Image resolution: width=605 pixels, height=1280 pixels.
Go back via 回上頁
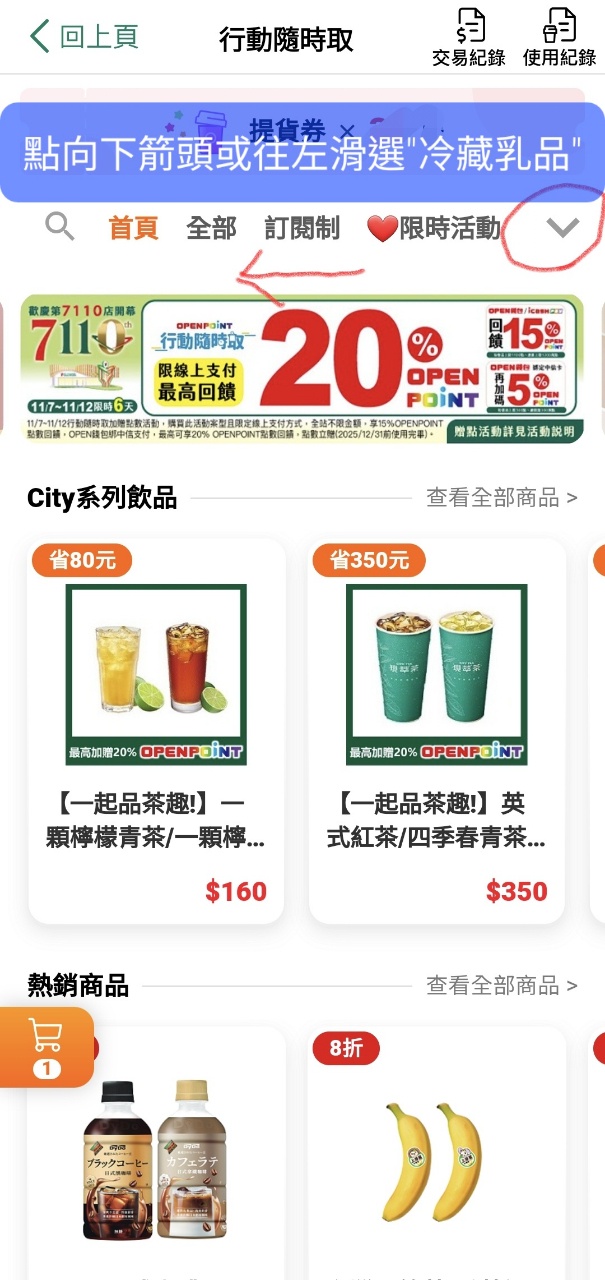(x=84, y=38)
